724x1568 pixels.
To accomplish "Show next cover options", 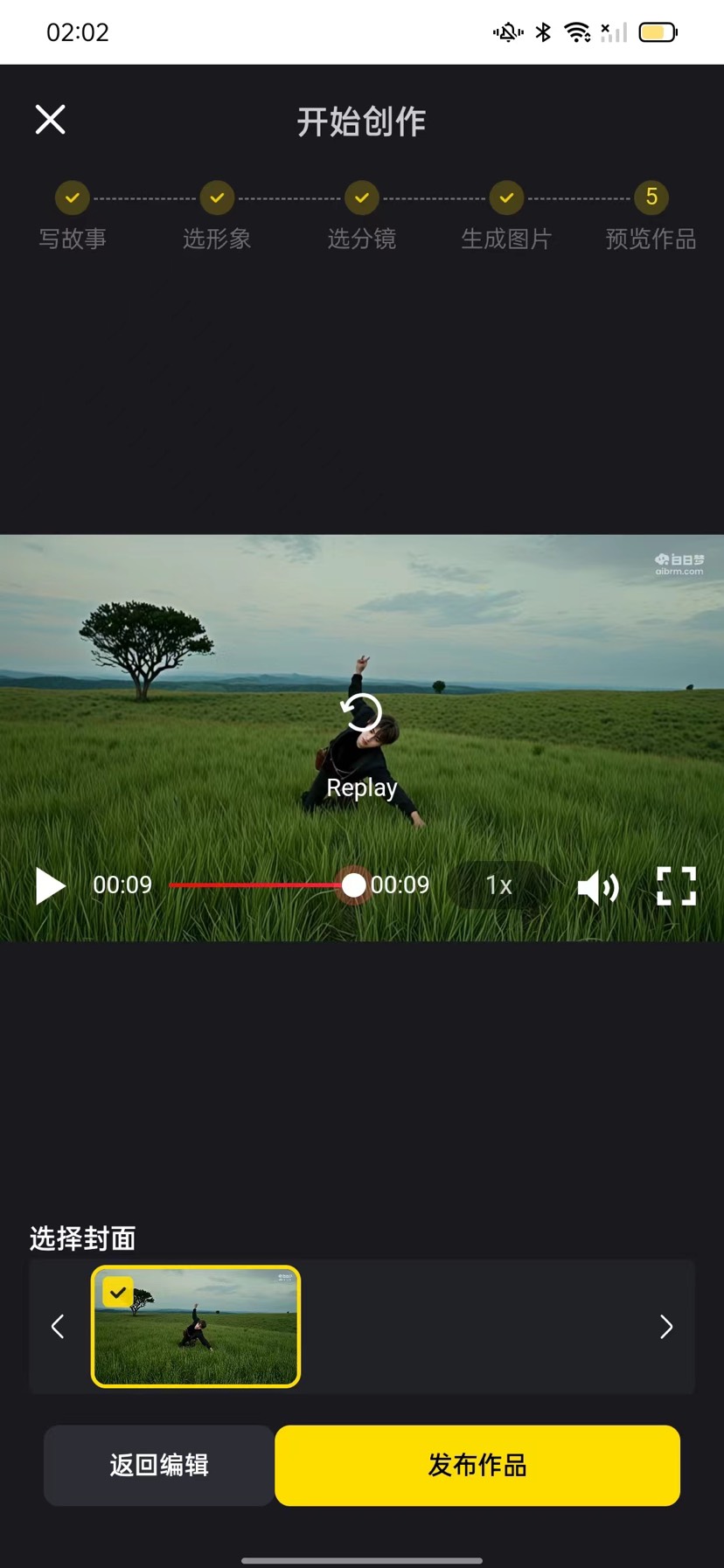I will (x=665, y=1327).
